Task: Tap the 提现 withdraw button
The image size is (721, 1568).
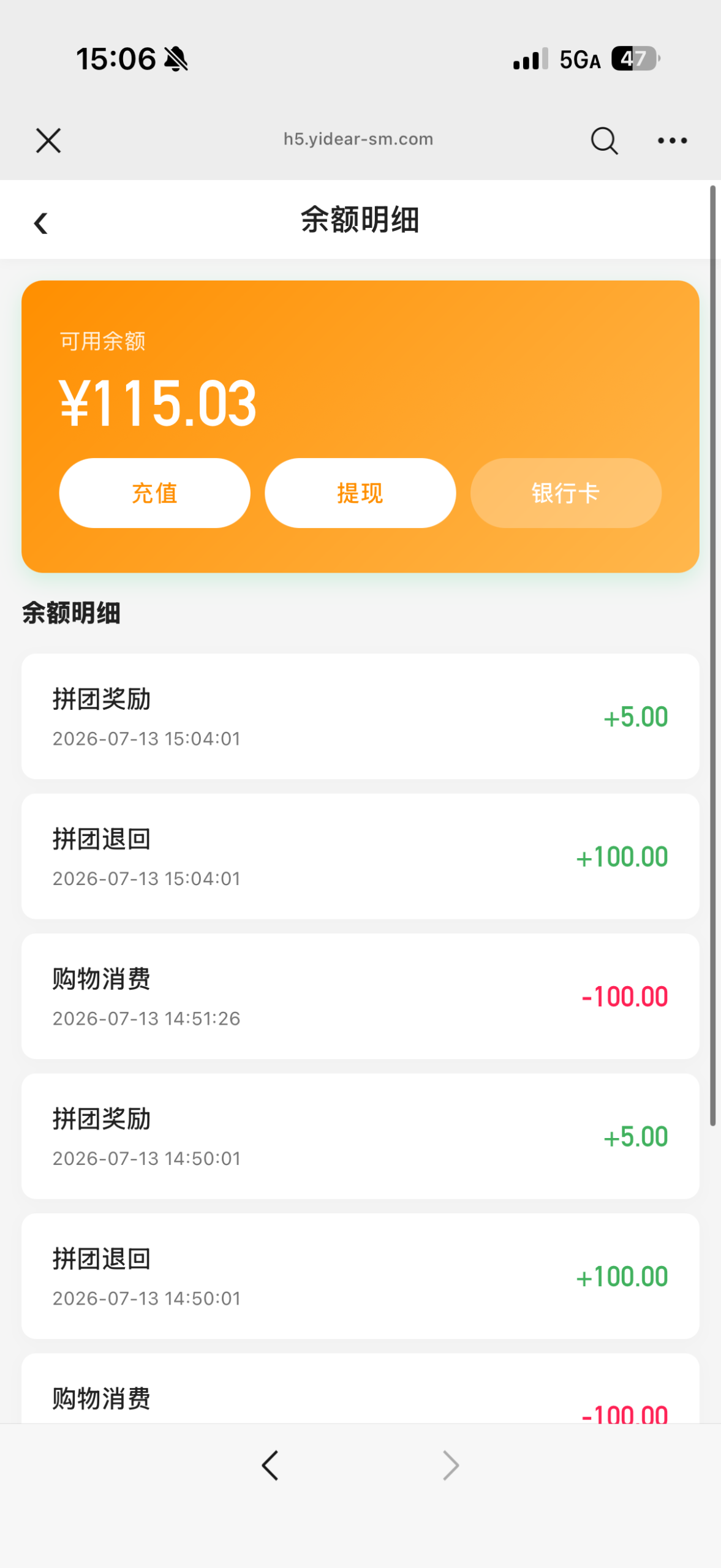Action: pos(360,493)
